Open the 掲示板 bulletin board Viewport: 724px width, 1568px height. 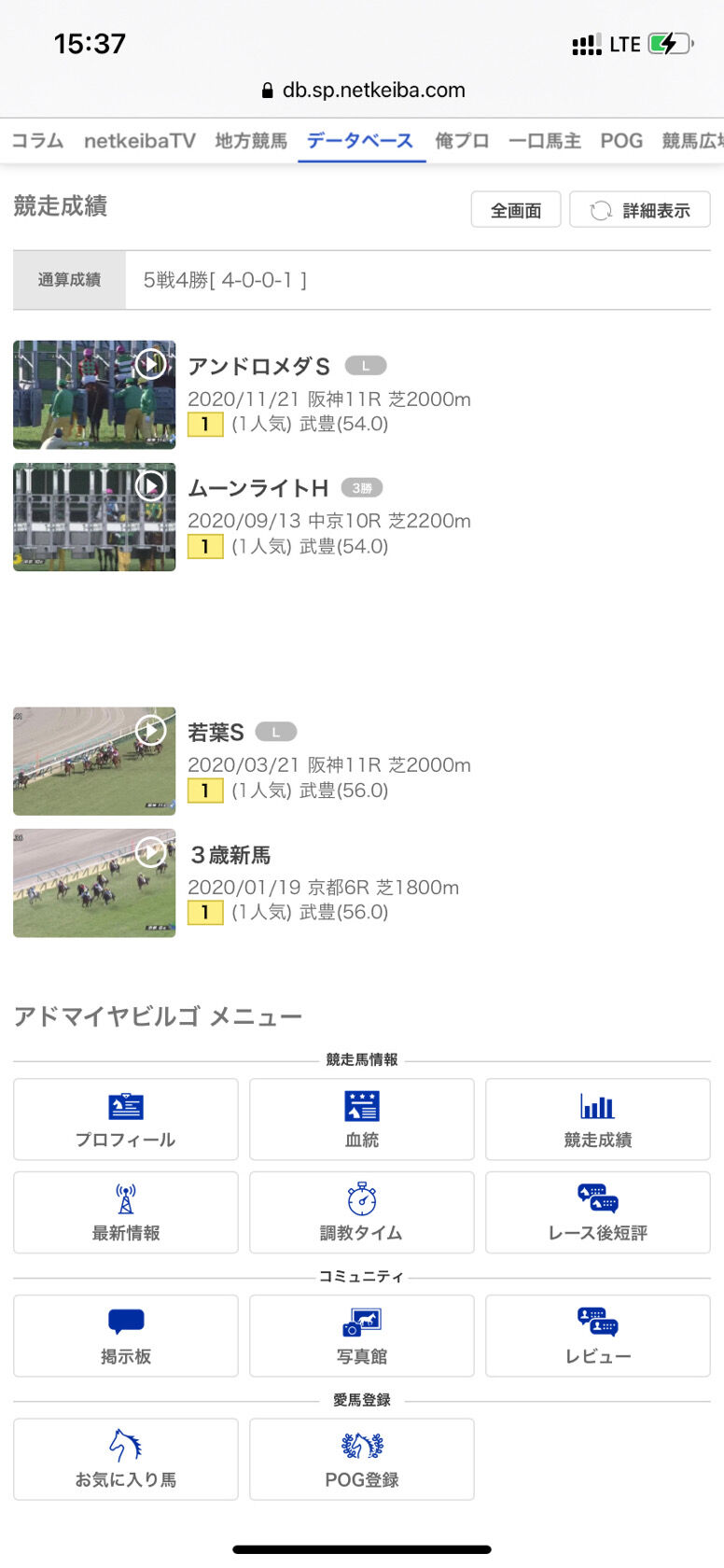click(x=126, y=1336)
